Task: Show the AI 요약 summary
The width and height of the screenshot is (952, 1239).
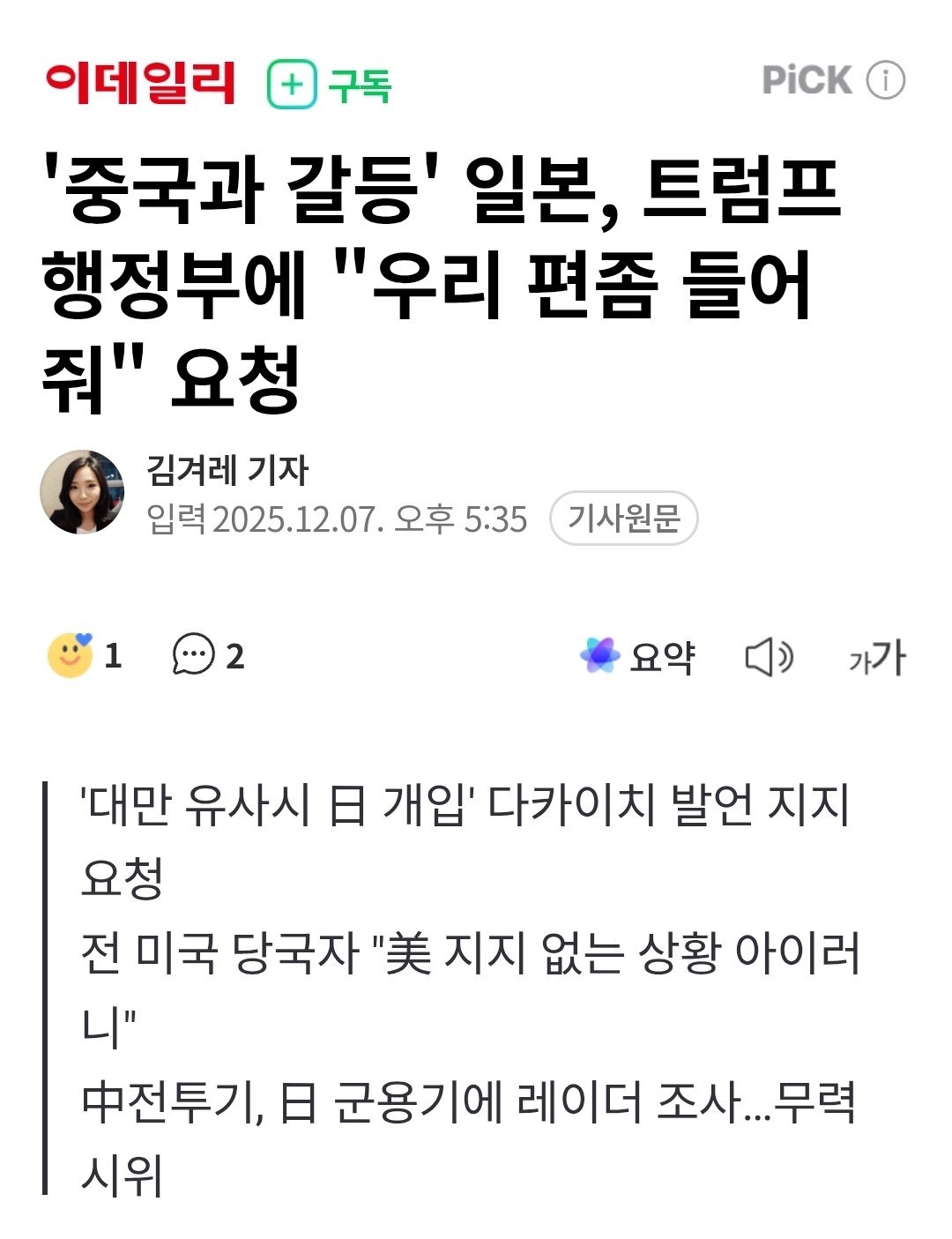Action: (638, 655)
